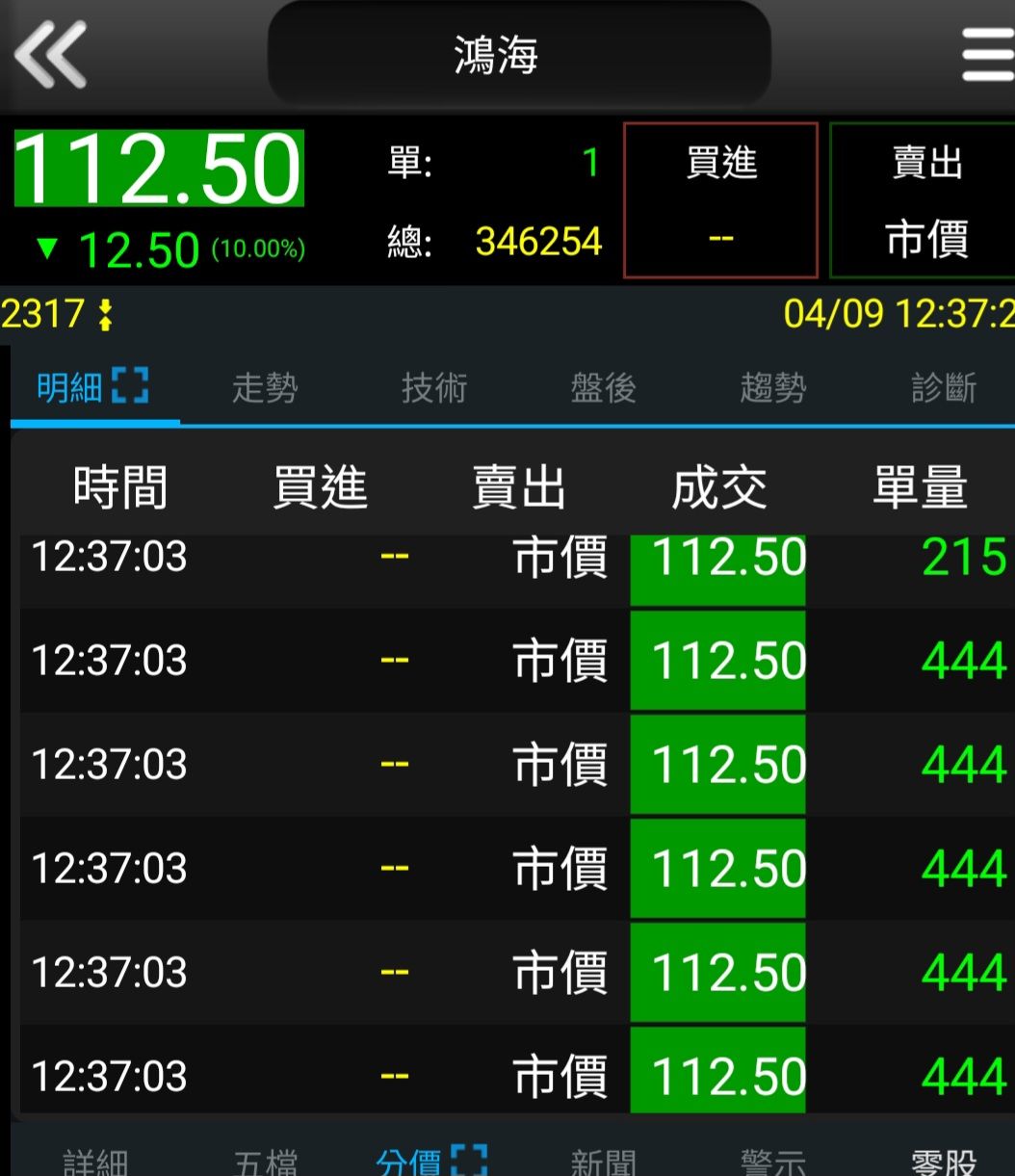Screen dimensions: 1015x1176
Task: Open the 零股 bottom tab
Action: pyautogui.click(x=943, y=1162)
